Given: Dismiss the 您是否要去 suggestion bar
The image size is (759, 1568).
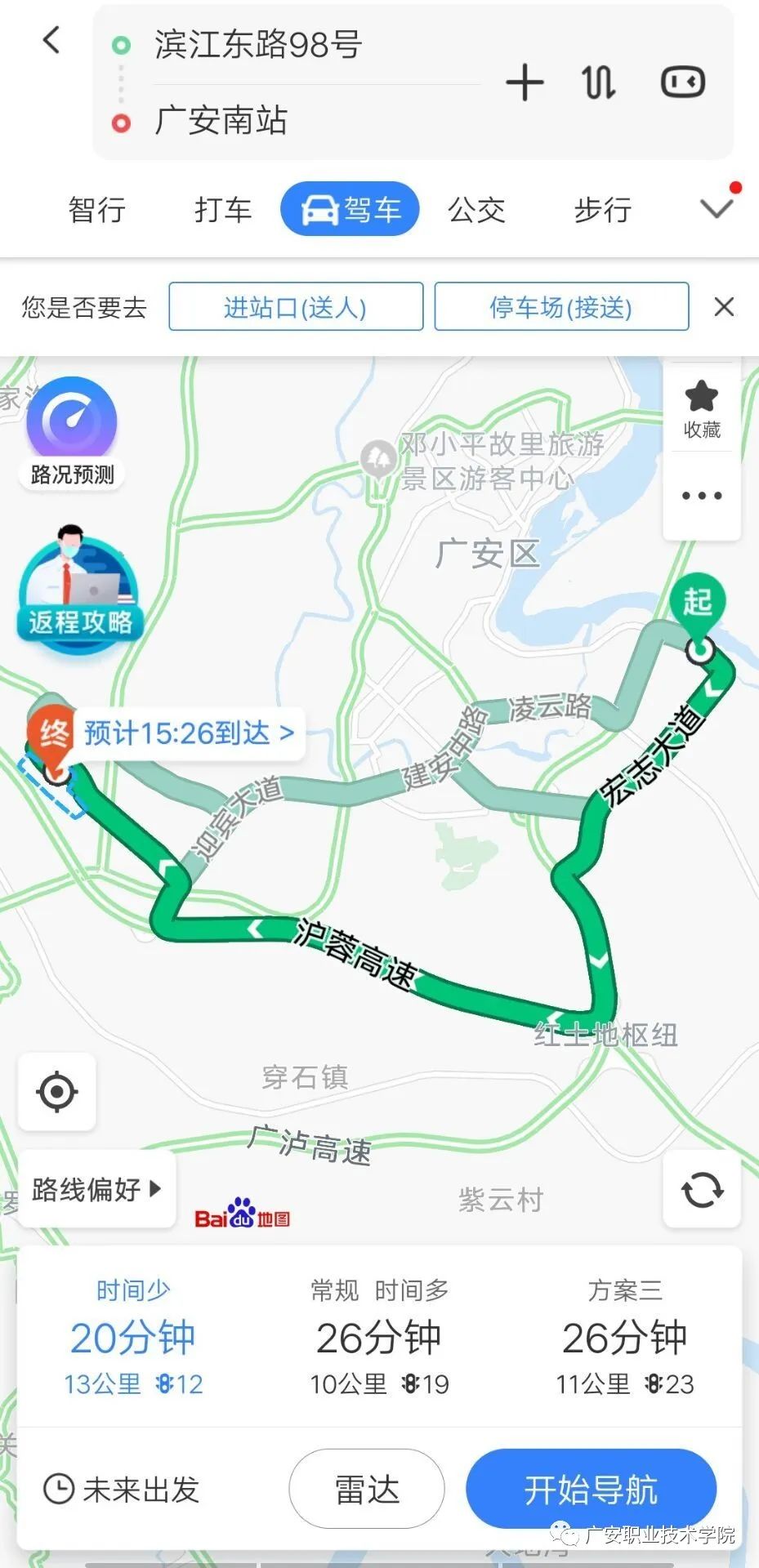Looking at the screenshot, I should 724,307.
